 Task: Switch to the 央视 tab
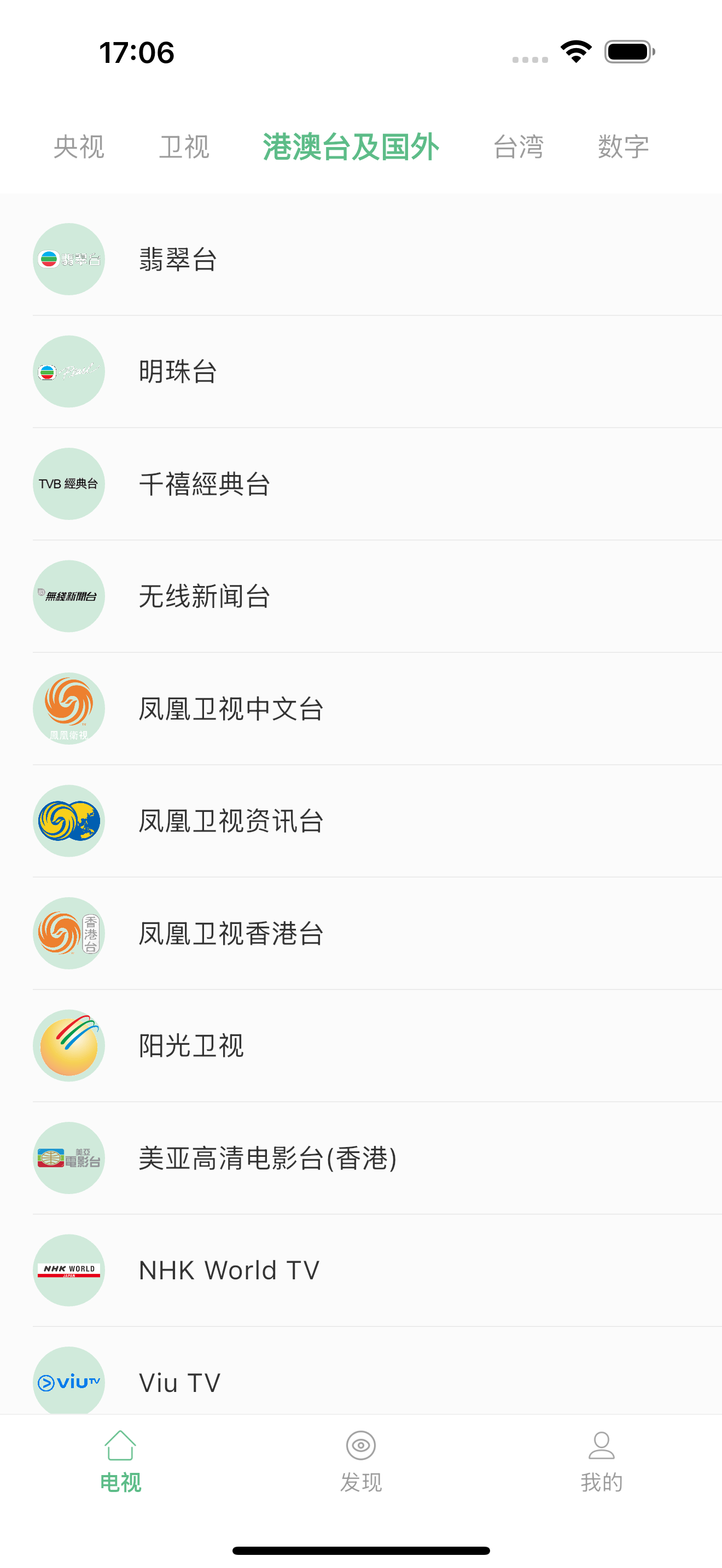point(79,147)
